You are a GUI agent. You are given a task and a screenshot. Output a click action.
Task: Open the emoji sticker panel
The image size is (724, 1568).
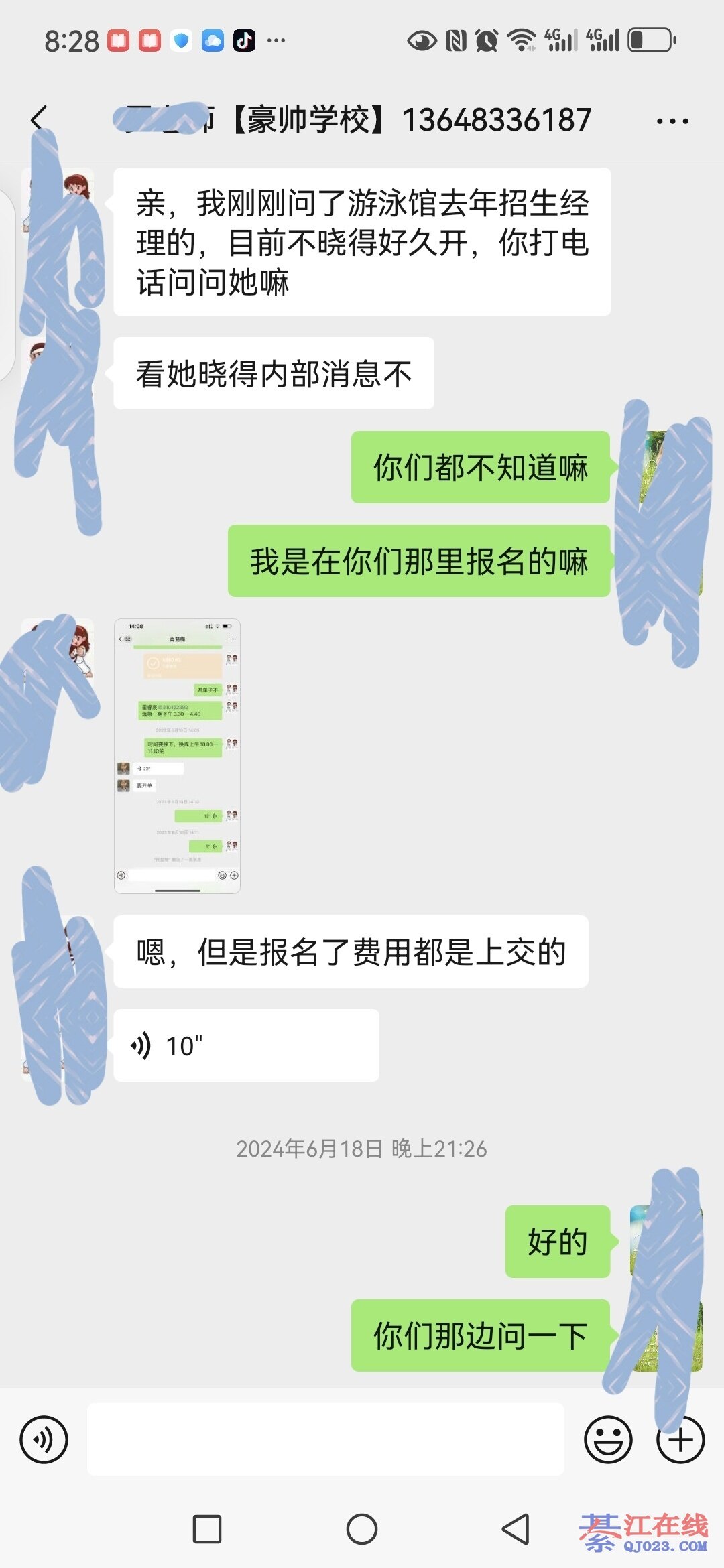608,1439
